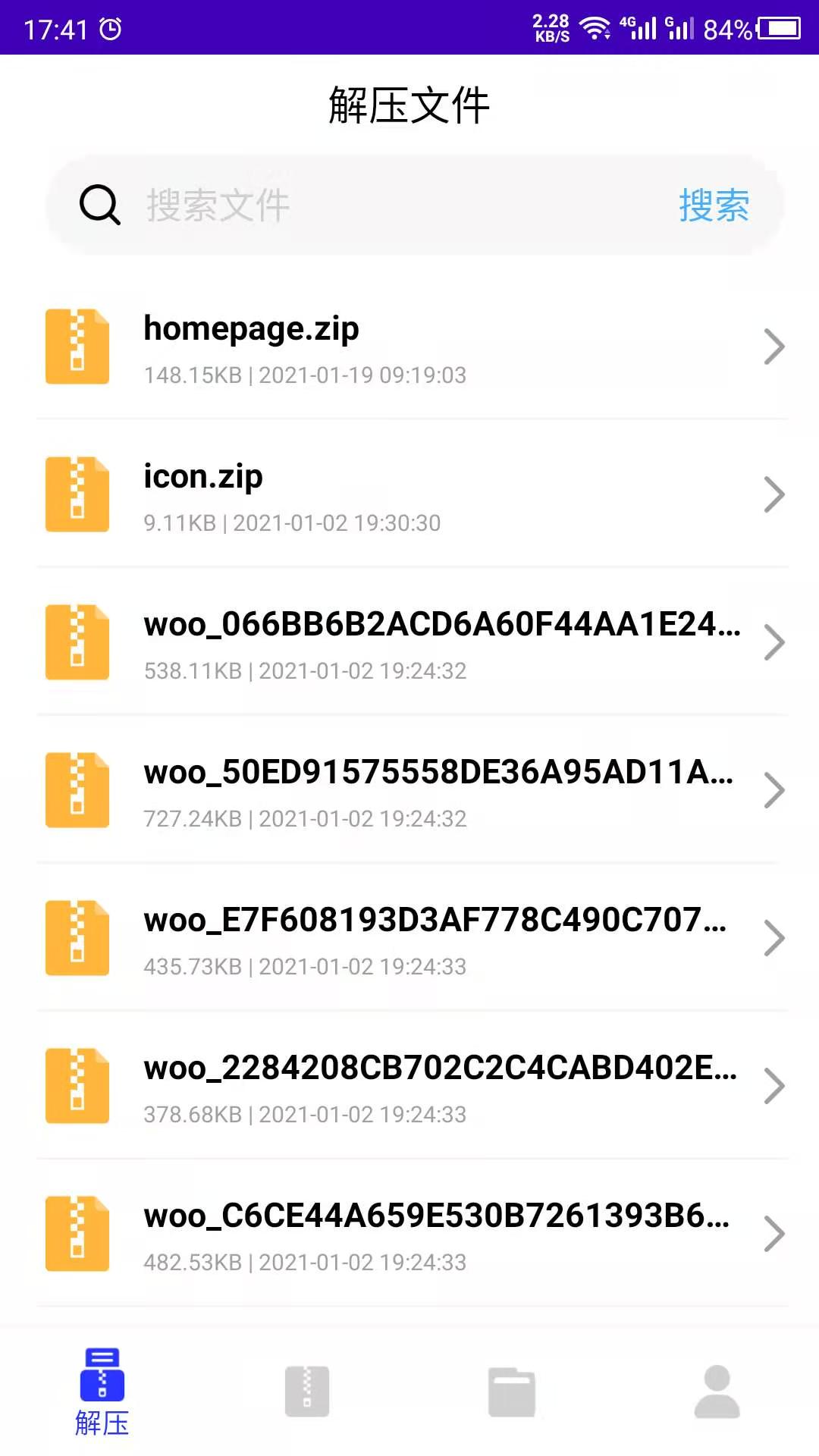Open the woo_C6CE44A659E5 archive

409,1234
